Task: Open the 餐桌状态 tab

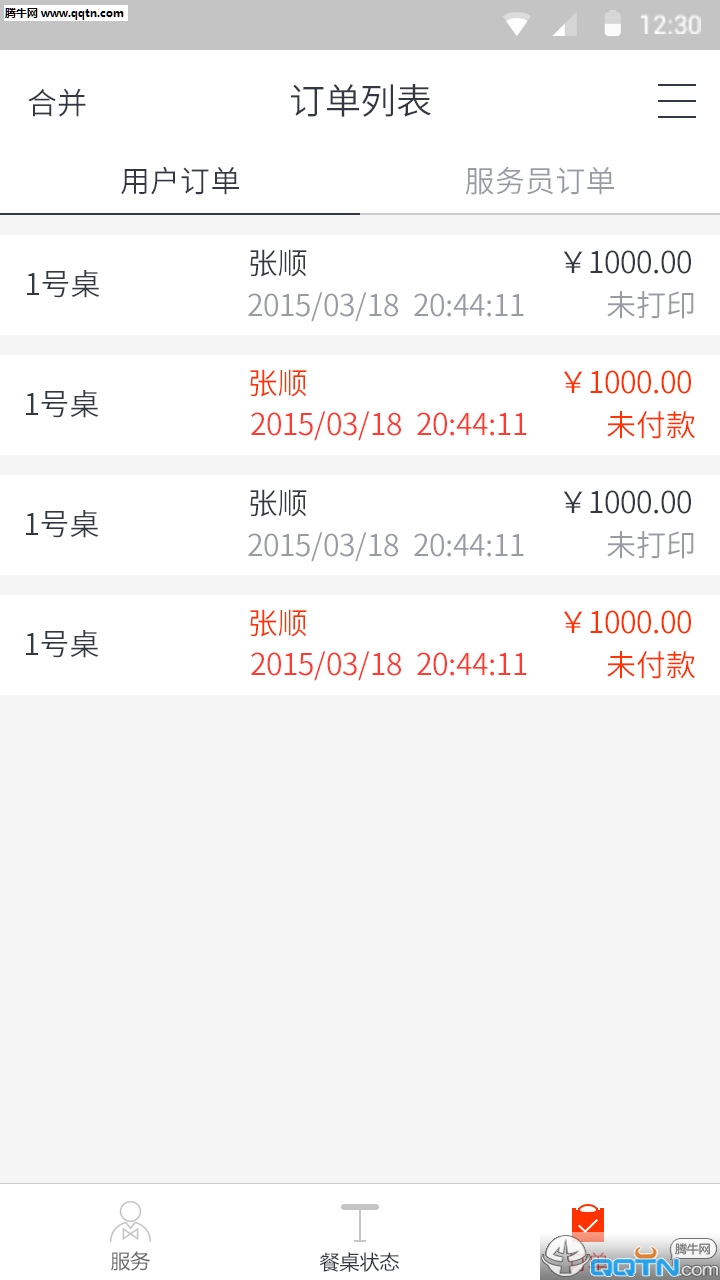Action: [360, 1236]
